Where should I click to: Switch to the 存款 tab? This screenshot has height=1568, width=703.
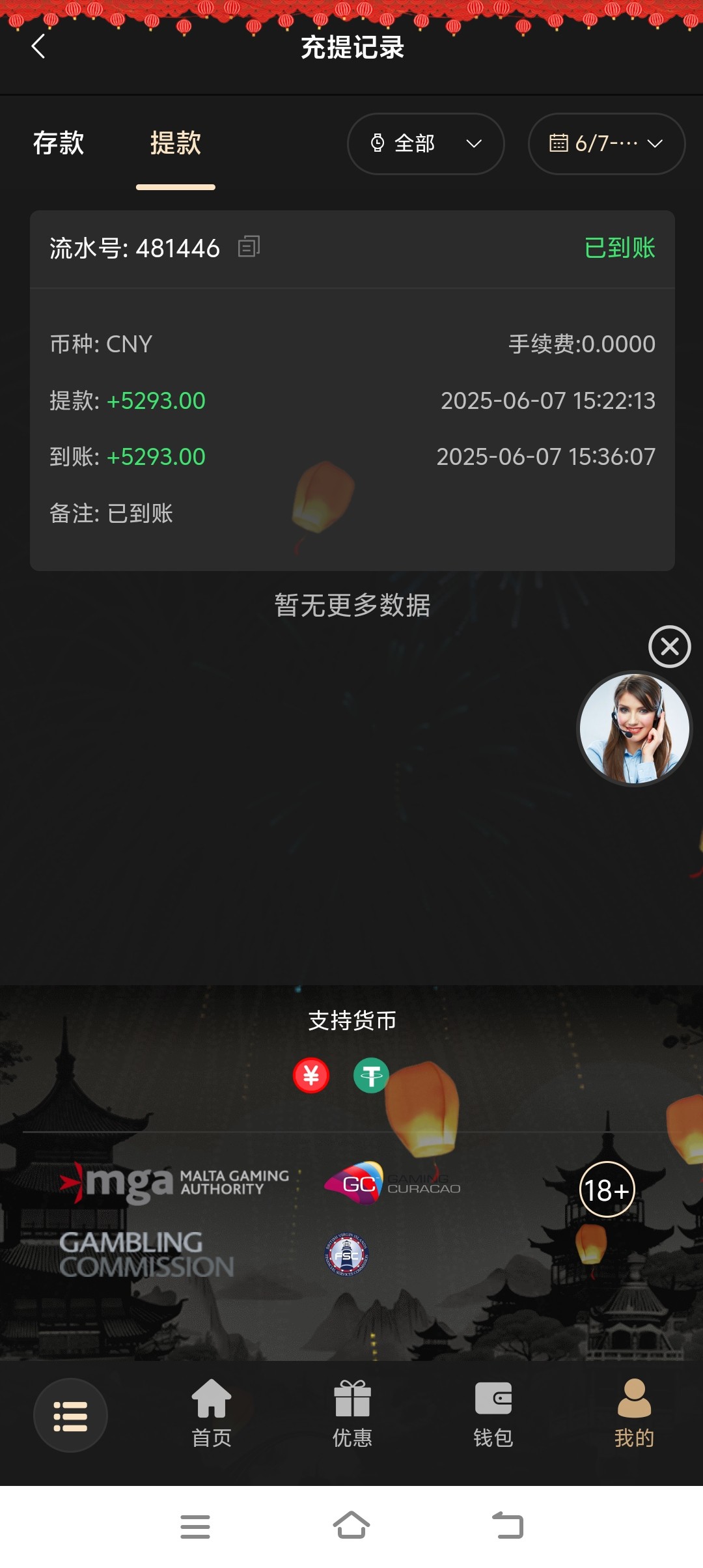59,143
